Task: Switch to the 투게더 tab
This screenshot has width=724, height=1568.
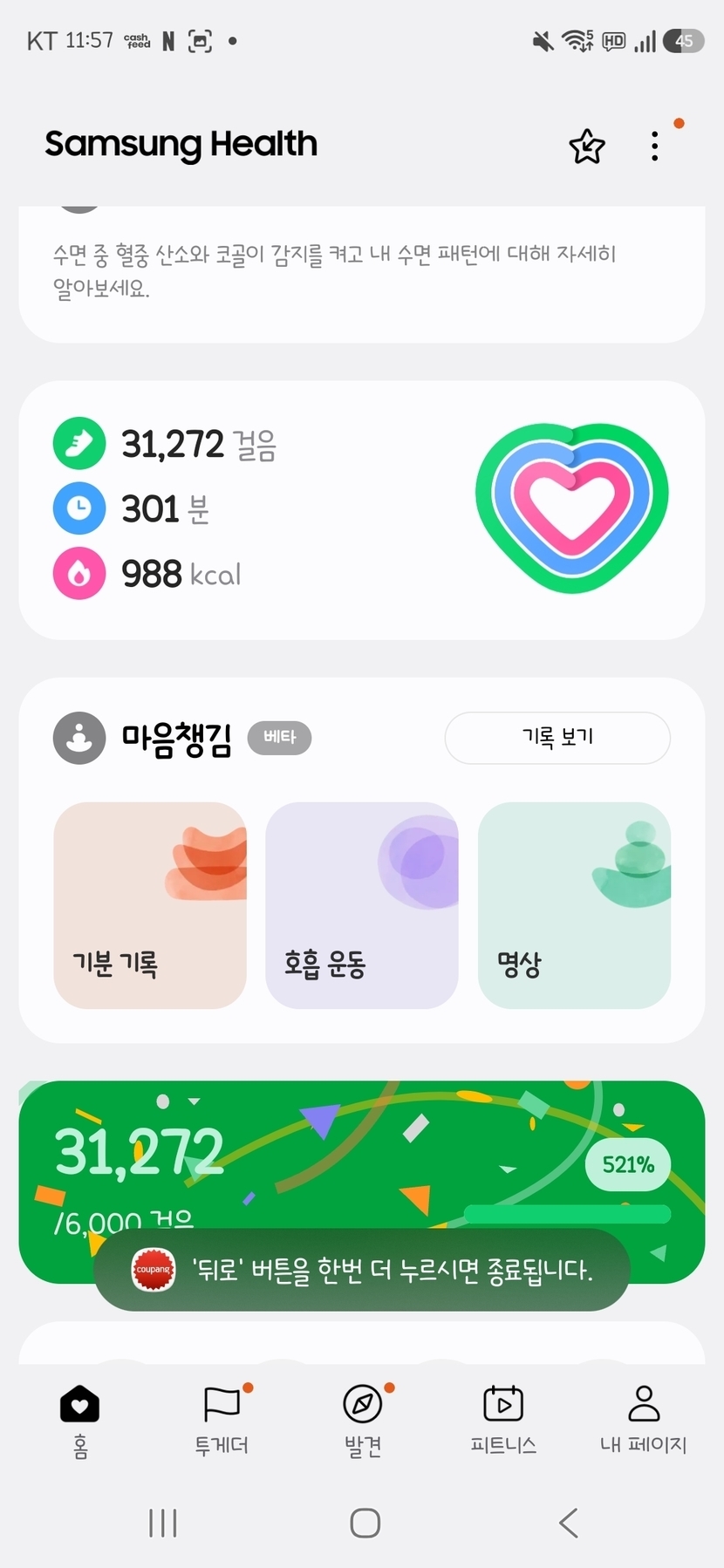Action: [222, 1419]
